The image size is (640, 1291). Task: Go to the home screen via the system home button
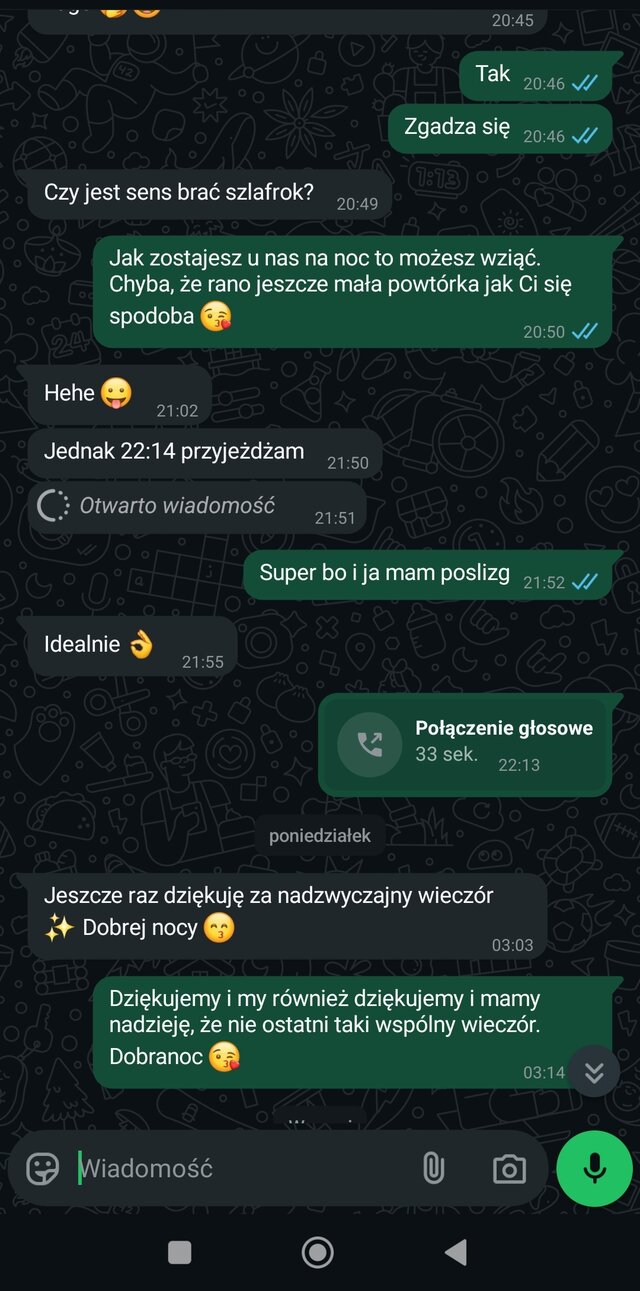(x=318, y=1251)
